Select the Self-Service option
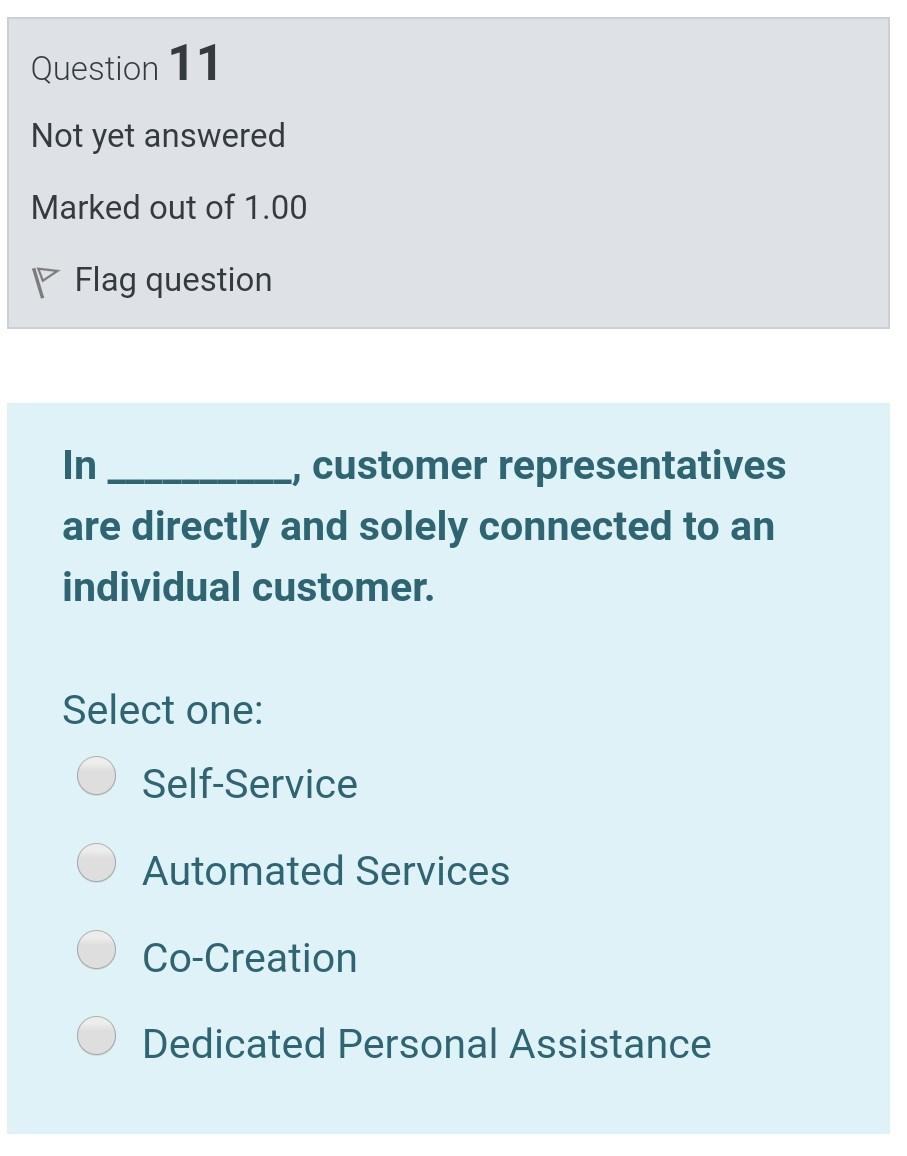This screenshot has width=907, height=1156. coord(97,776)
